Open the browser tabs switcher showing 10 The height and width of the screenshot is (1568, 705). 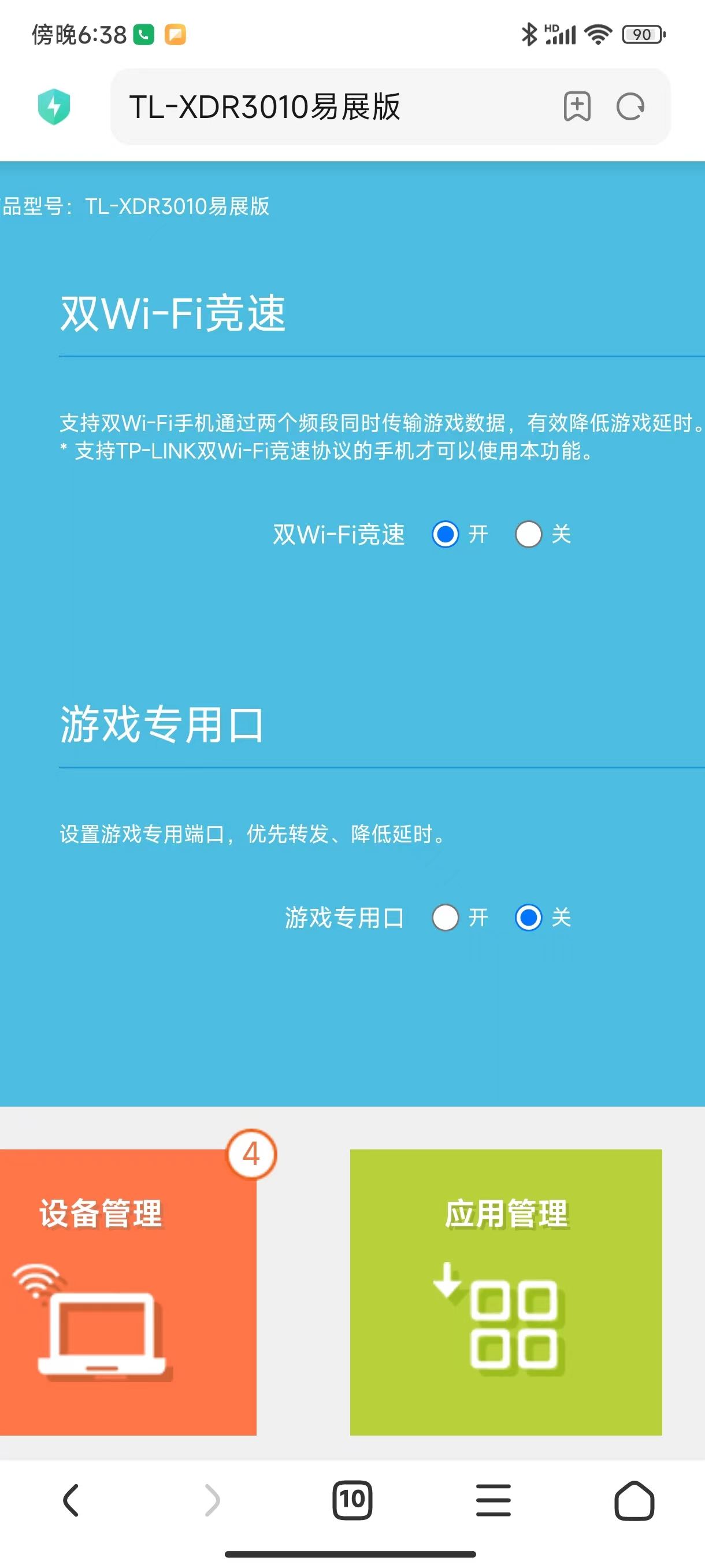(352, 1500)
